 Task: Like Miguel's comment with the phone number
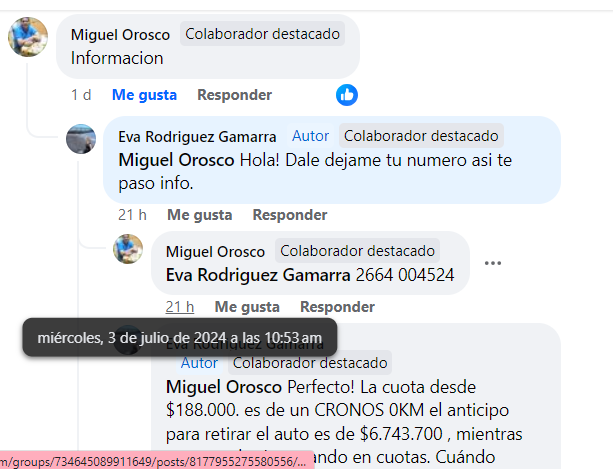(247, 306)
